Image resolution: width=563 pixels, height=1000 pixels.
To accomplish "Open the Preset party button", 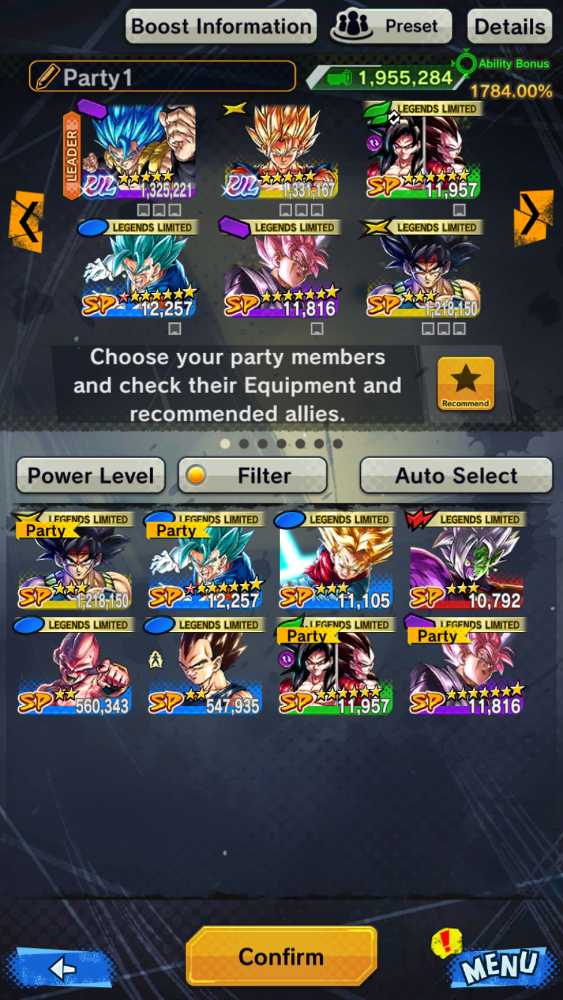I will tap(391, 27).
